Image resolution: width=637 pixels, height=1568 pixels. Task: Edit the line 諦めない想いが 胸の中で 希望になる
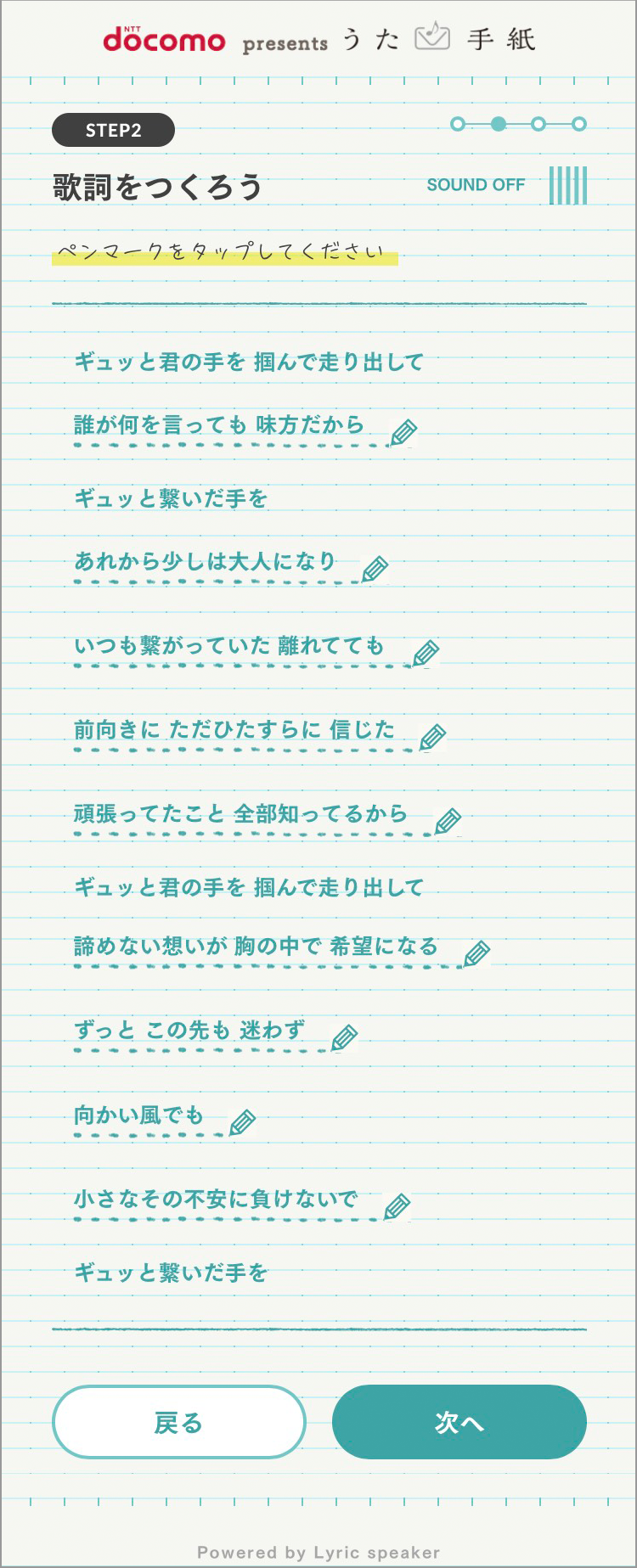tap(476, 954)
